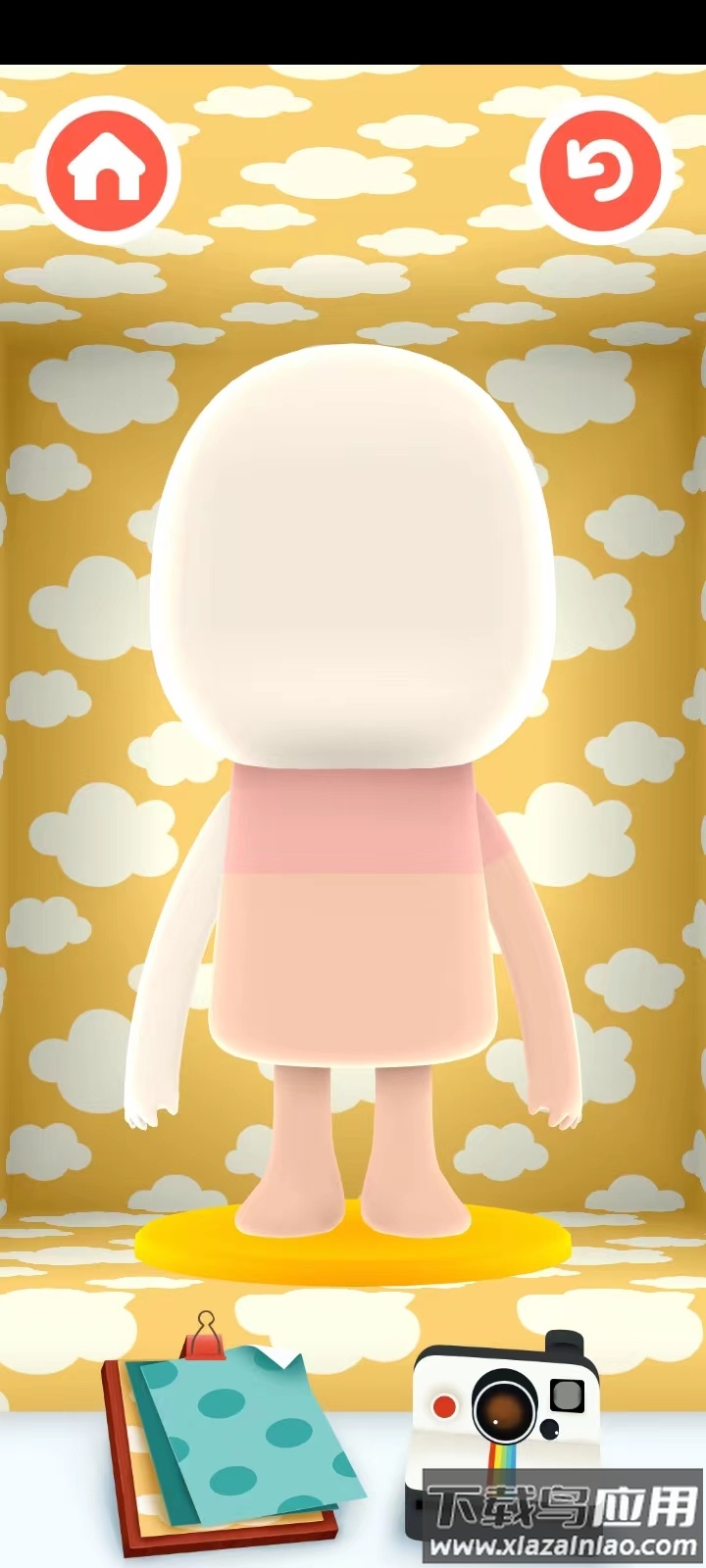Tap the red undo arrow button
Viewport: 706px width, 1568px height.
[599, 171]
